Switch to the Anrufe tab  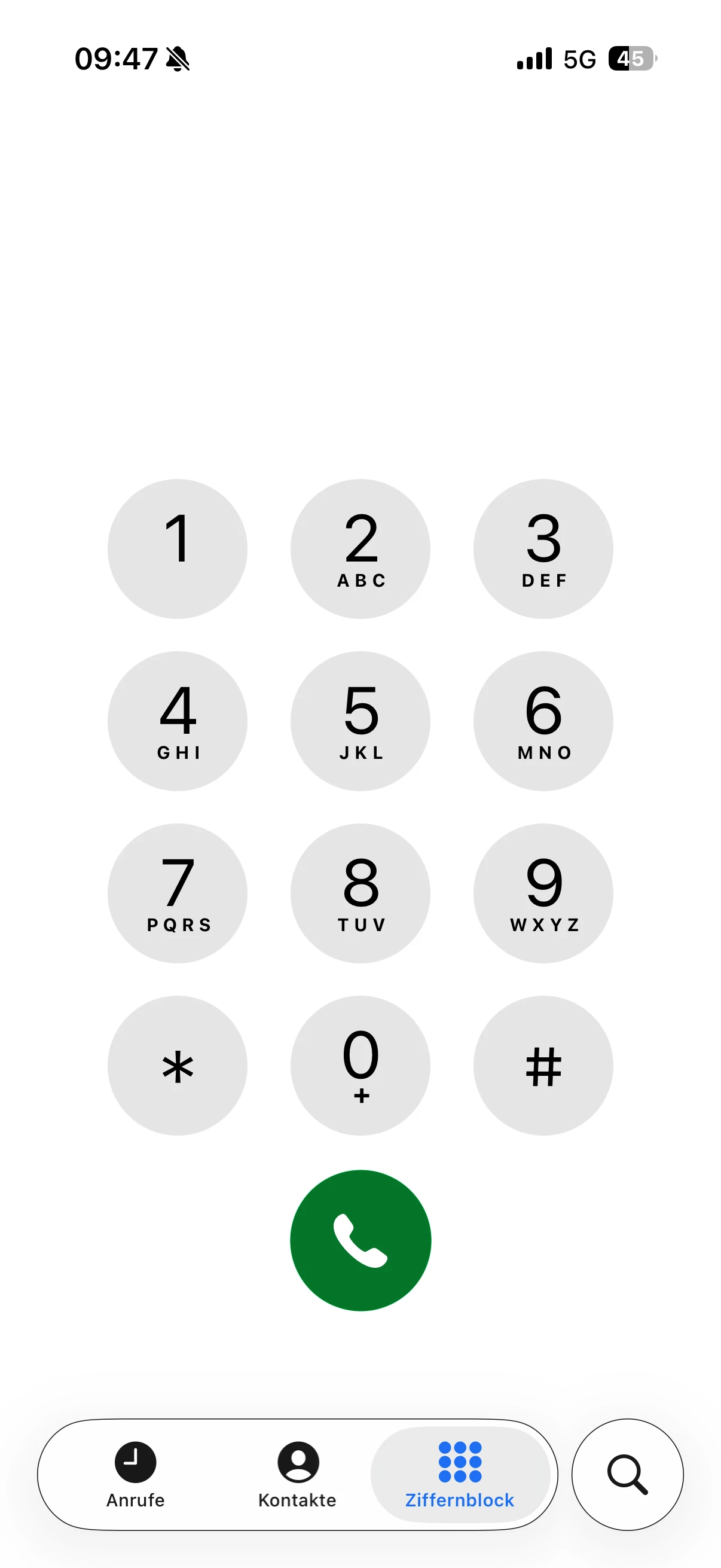click(135, 1474)
